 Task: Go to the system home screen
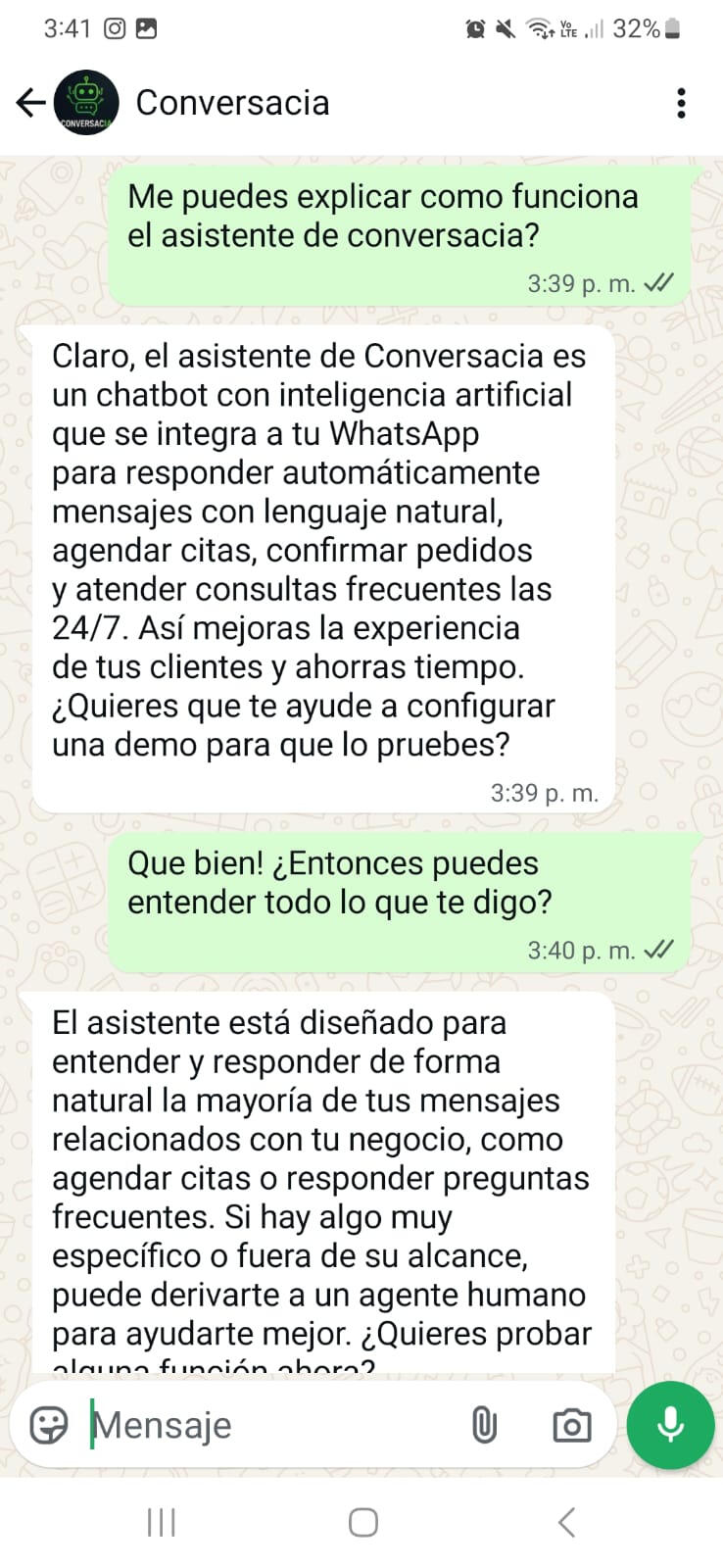362,1522
